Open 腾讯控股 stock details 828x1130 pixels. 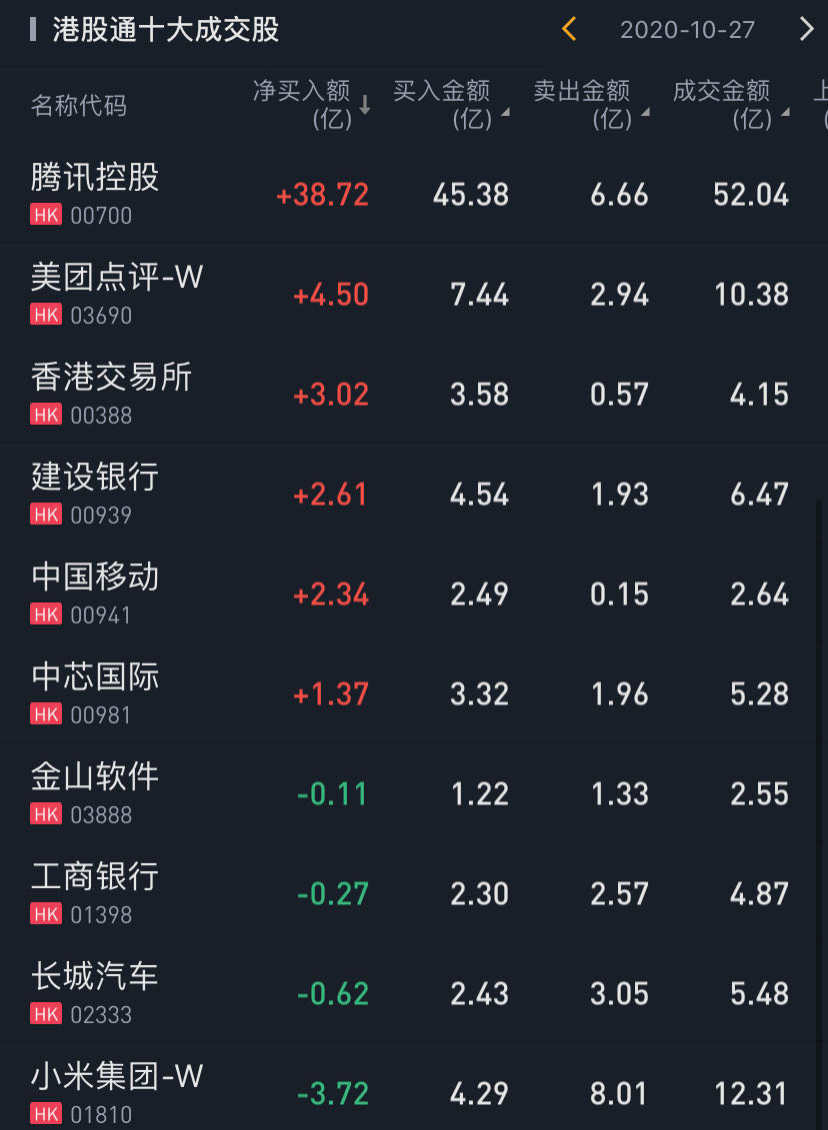[95, 193]
